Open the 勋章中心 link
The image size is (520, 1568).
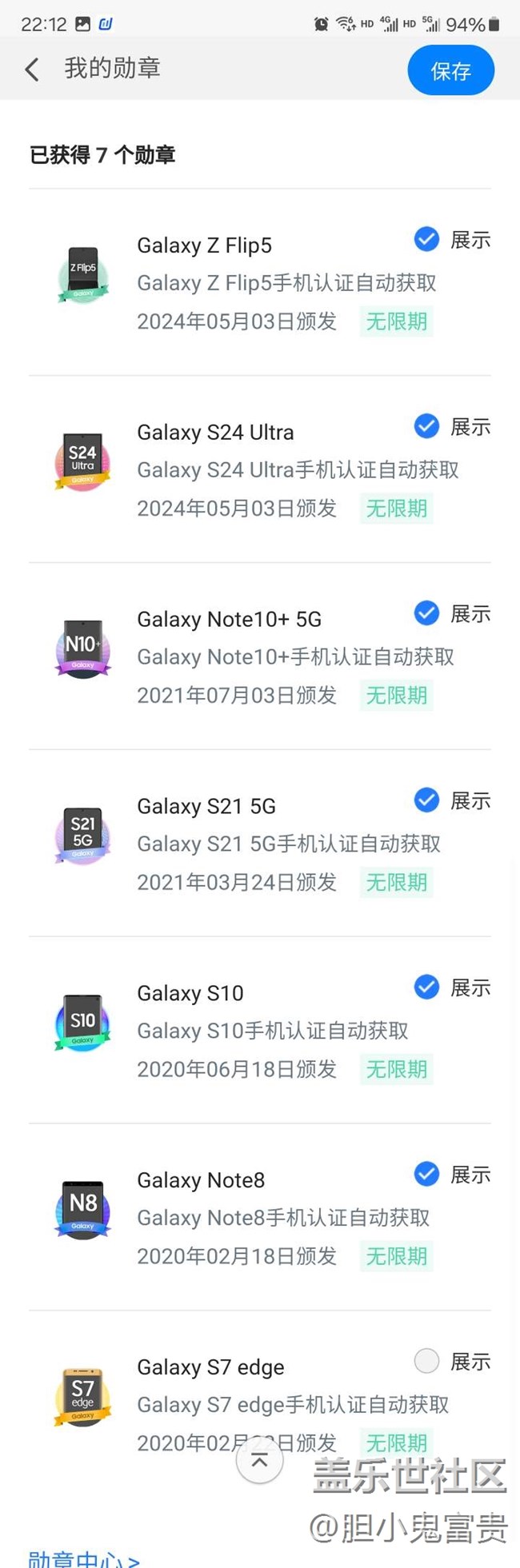(x=83, y=1558)
